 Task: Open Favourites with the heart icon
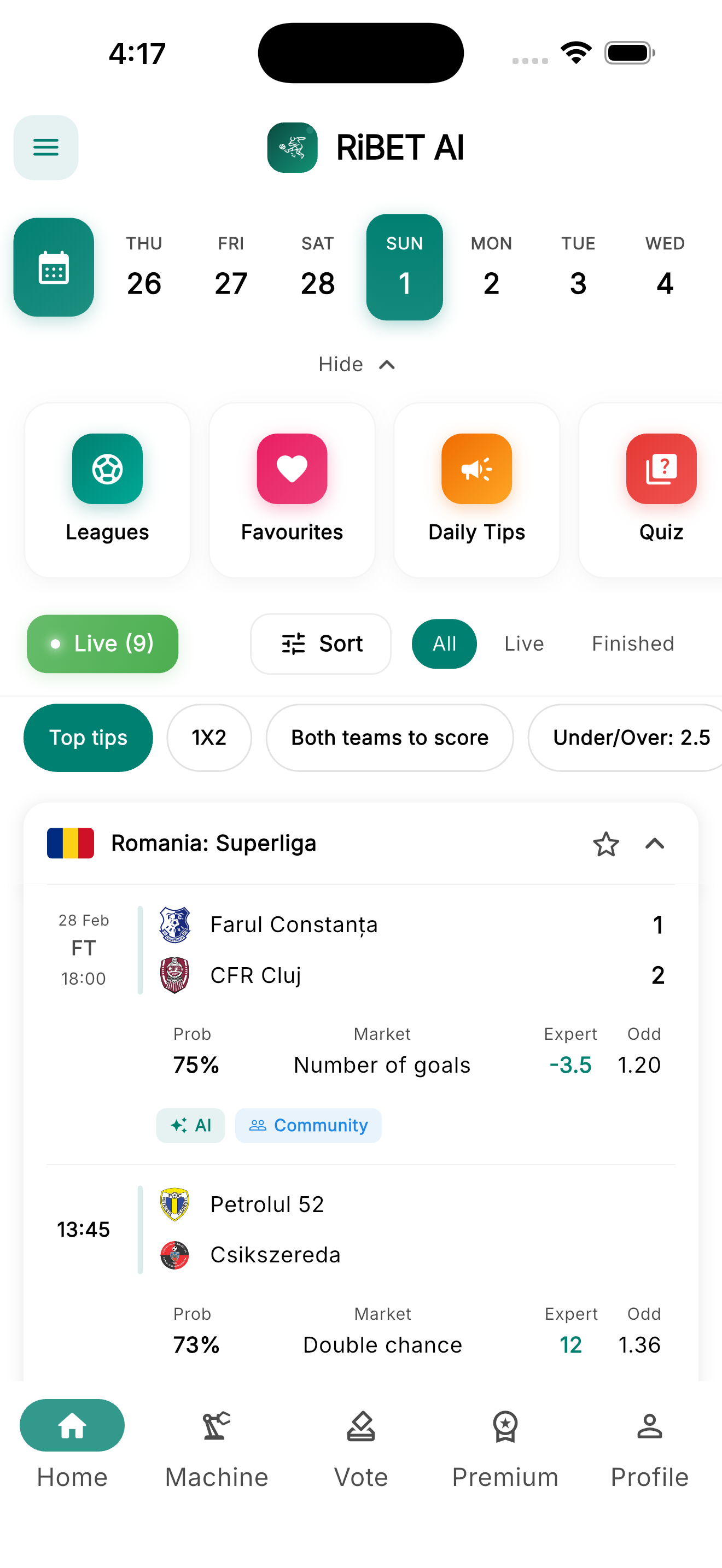(292, 469)
